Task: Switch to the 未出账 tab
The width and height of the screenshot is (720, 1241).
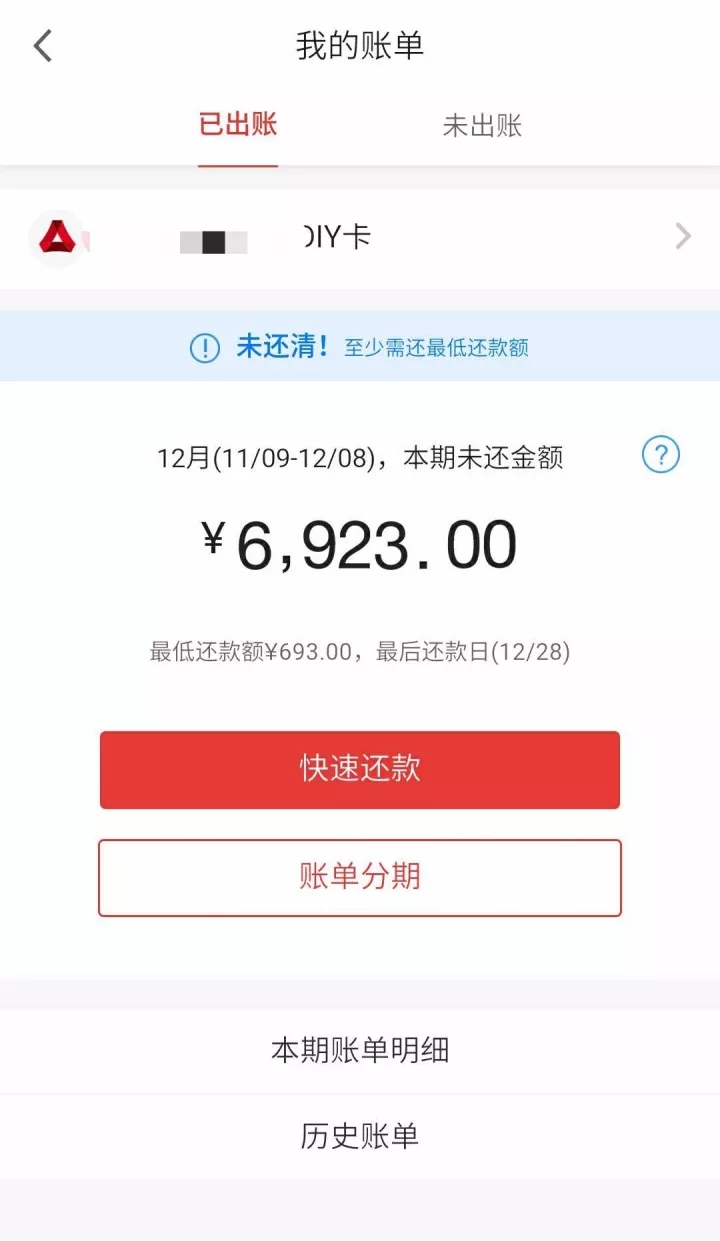Action: pyautogui.click(x=482, y=126)
